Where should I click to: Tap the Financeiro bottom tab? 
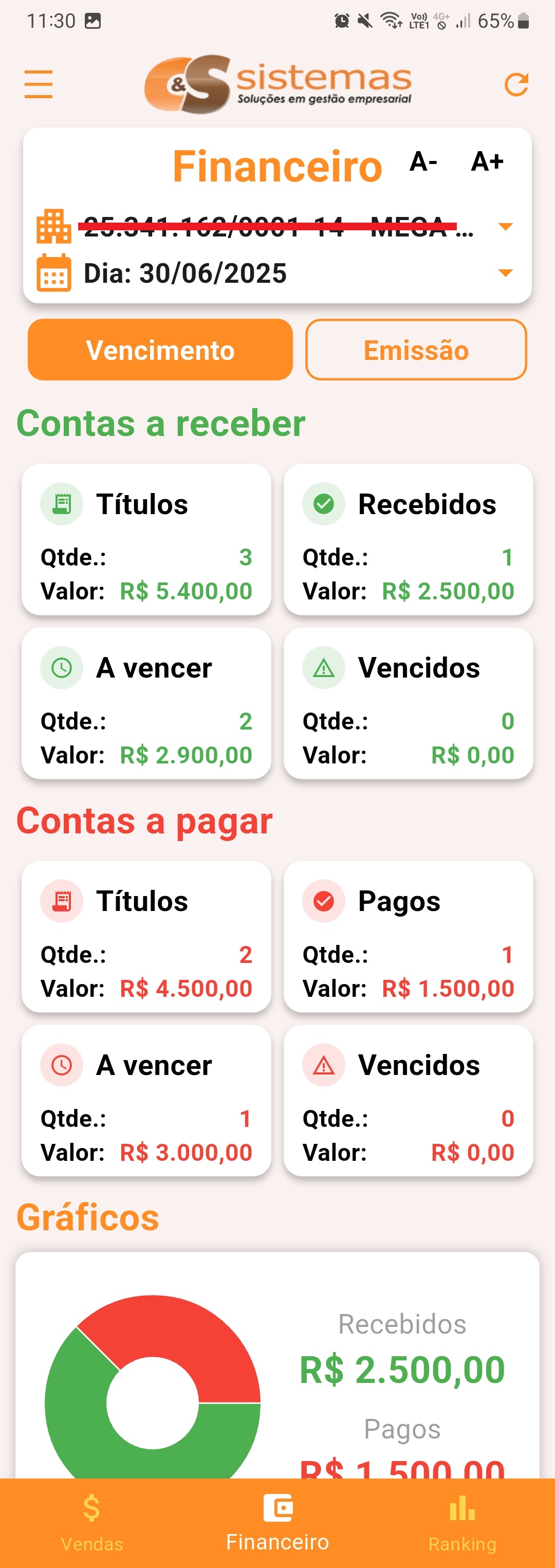(x=277, y=1522)
